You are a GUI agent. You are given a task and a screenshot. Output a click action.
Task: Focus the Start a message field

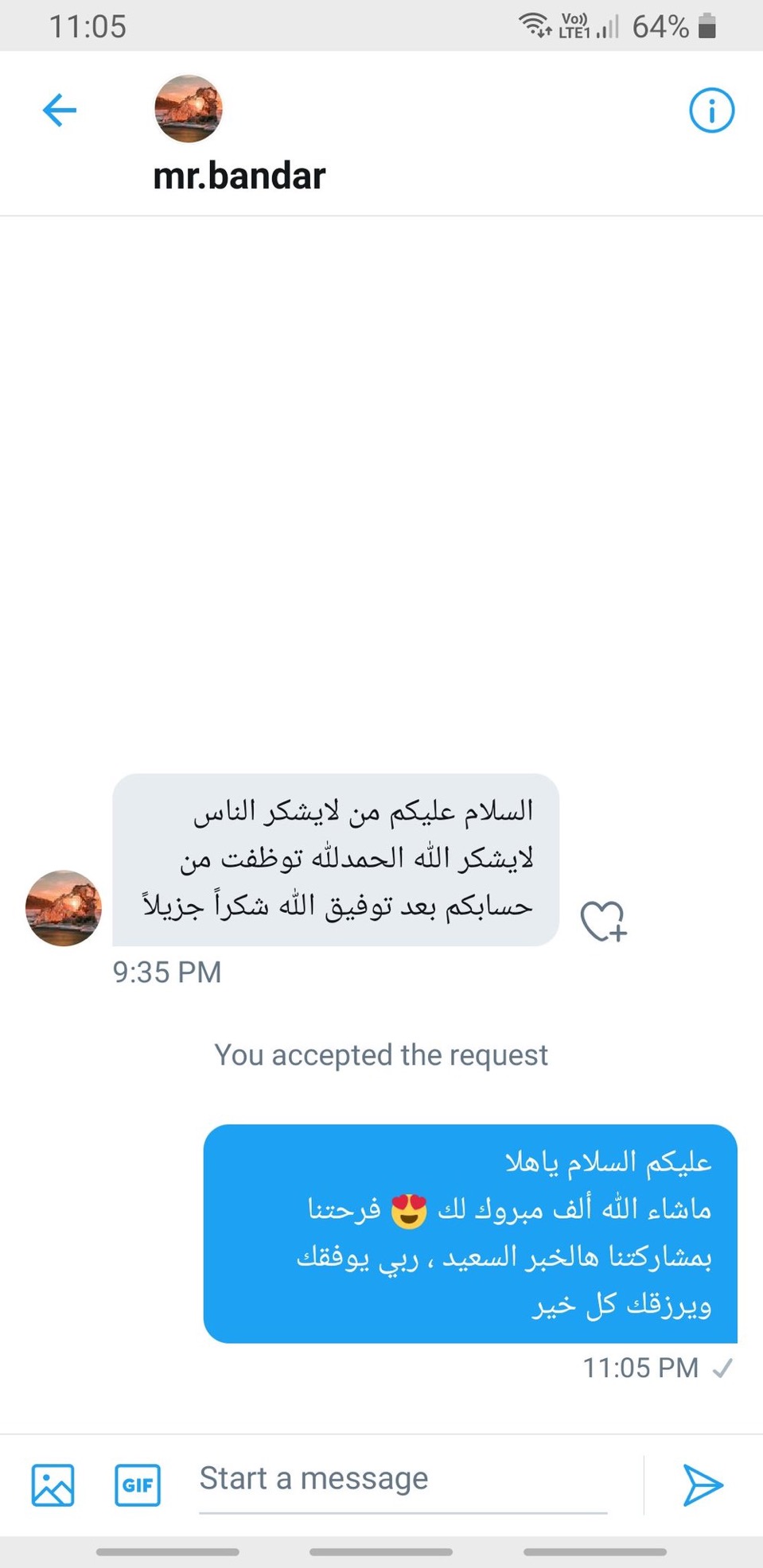pyautogui.click(x=402, y=1480)
